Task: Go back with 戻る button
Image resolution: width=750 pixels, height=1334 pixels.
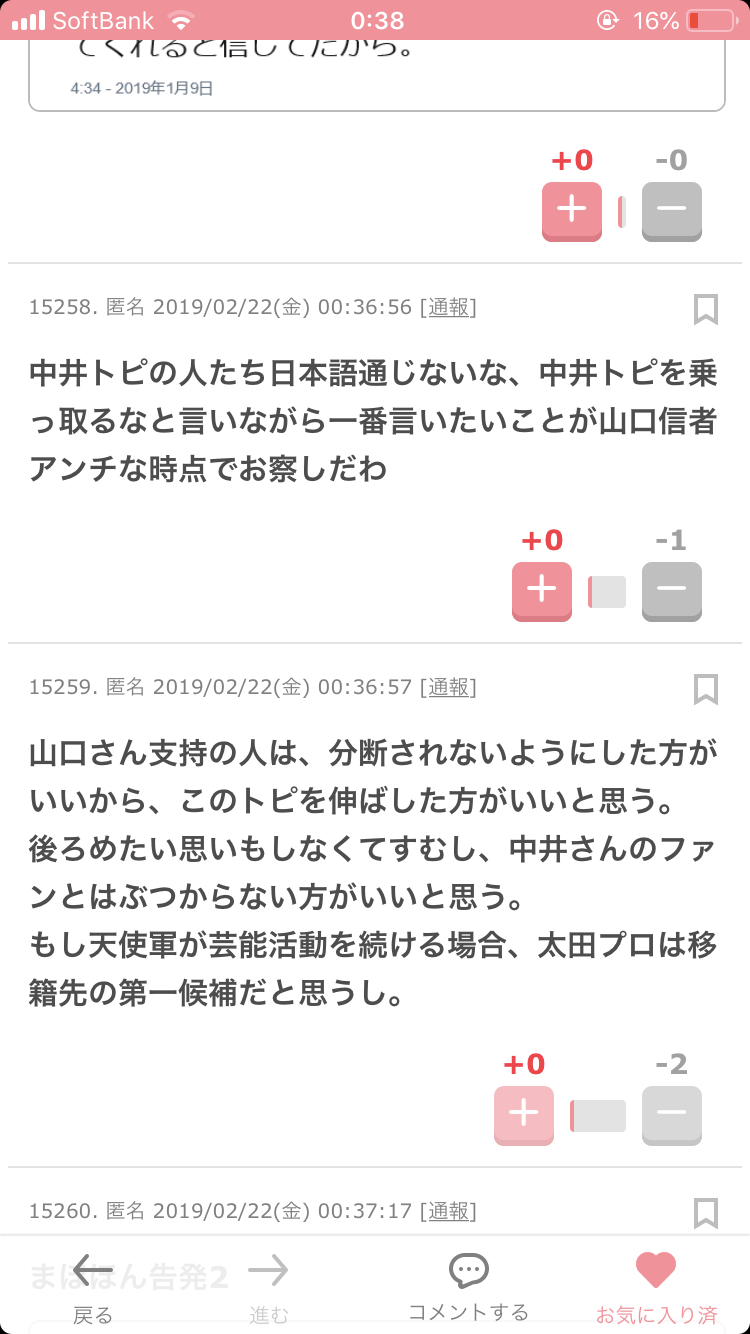Action: click(x=93, y=1288)
